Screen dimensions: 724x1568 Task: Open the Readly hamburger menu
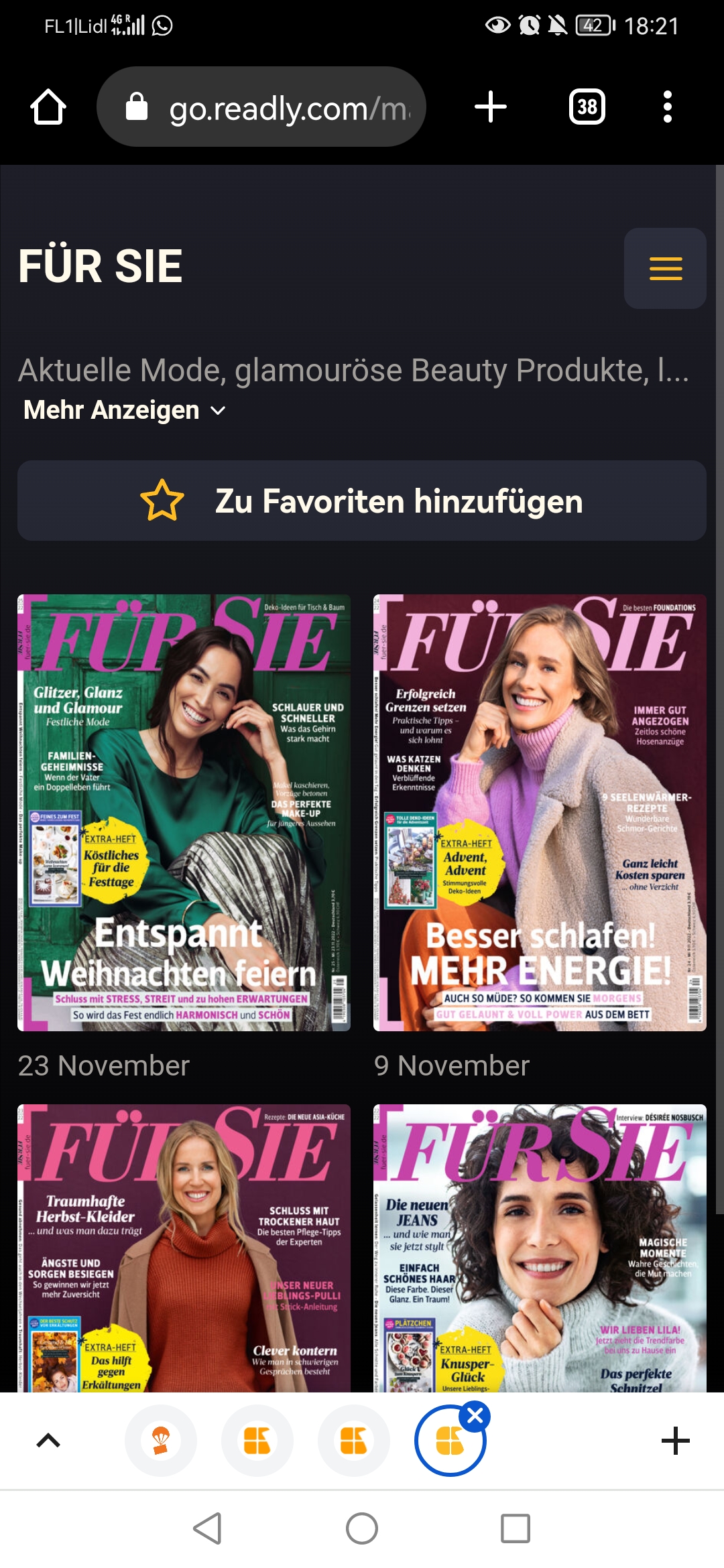click(665, 269)
